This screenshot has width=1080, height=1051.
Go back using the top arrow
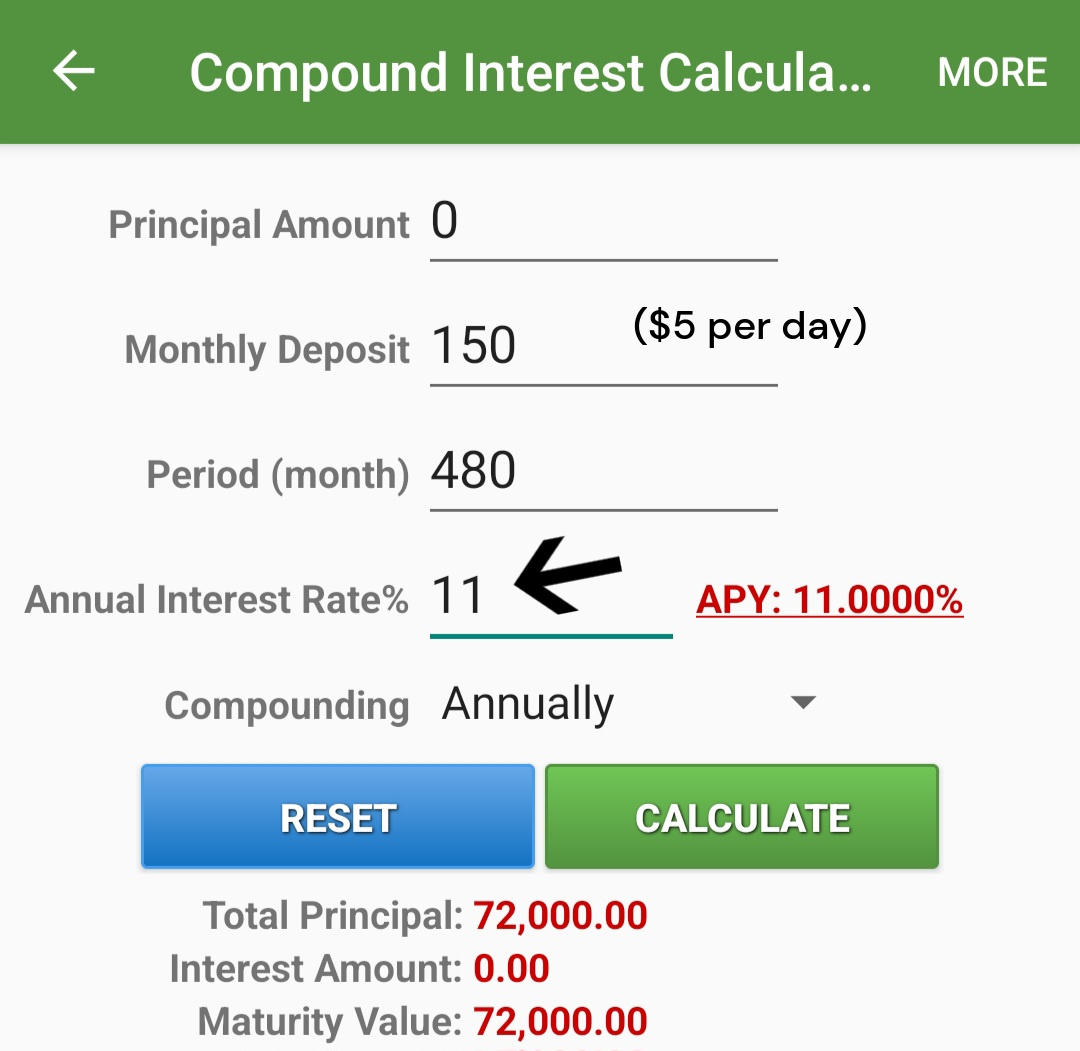pyautogui.click(x=74, y=72)
